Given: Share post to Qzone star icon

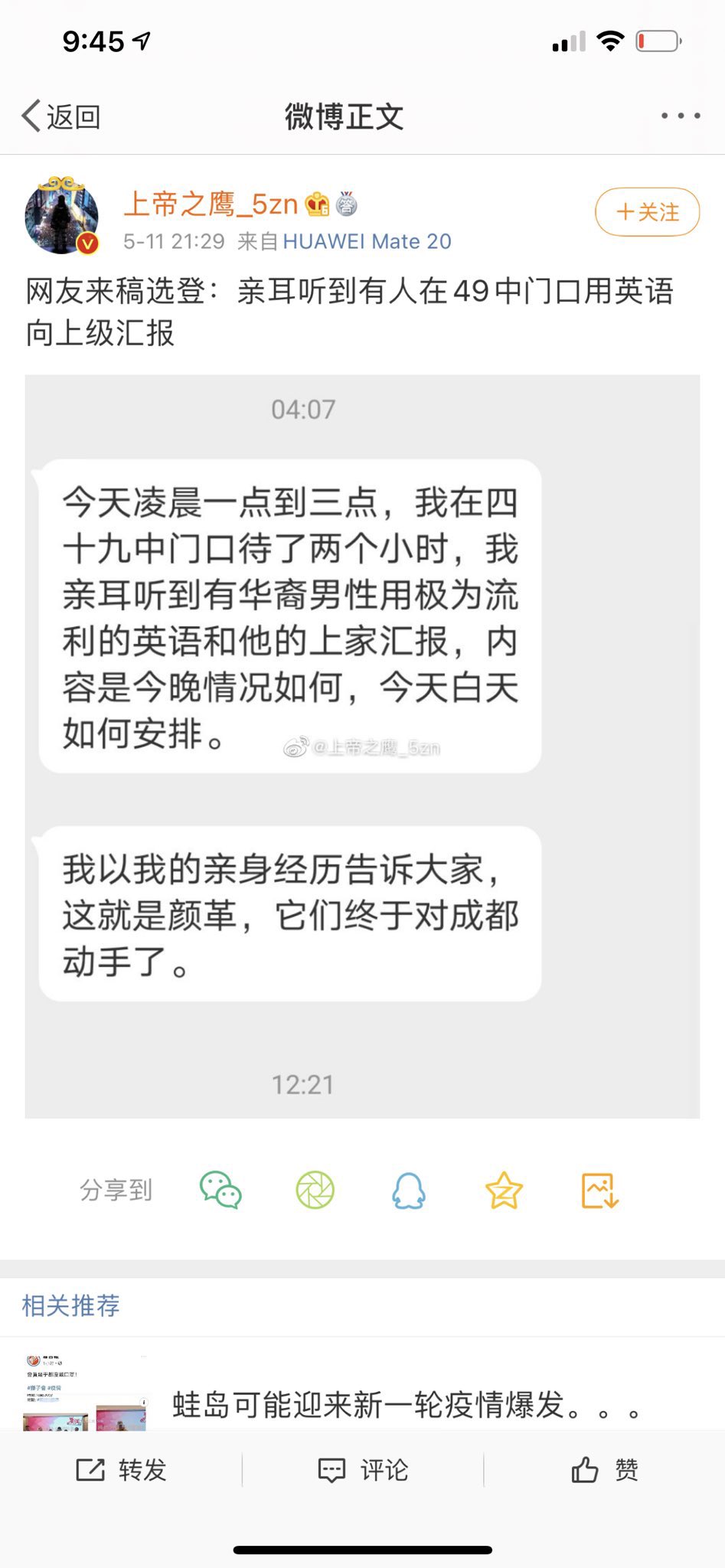Looking at the screenshot, I should click(x=504, y=1191).
